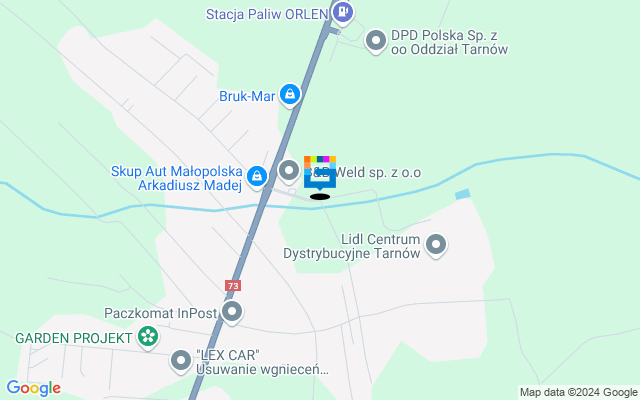Open the Skup Aut Małopolska marker
This screenshot has width=640, height=400.
(256, 176)
